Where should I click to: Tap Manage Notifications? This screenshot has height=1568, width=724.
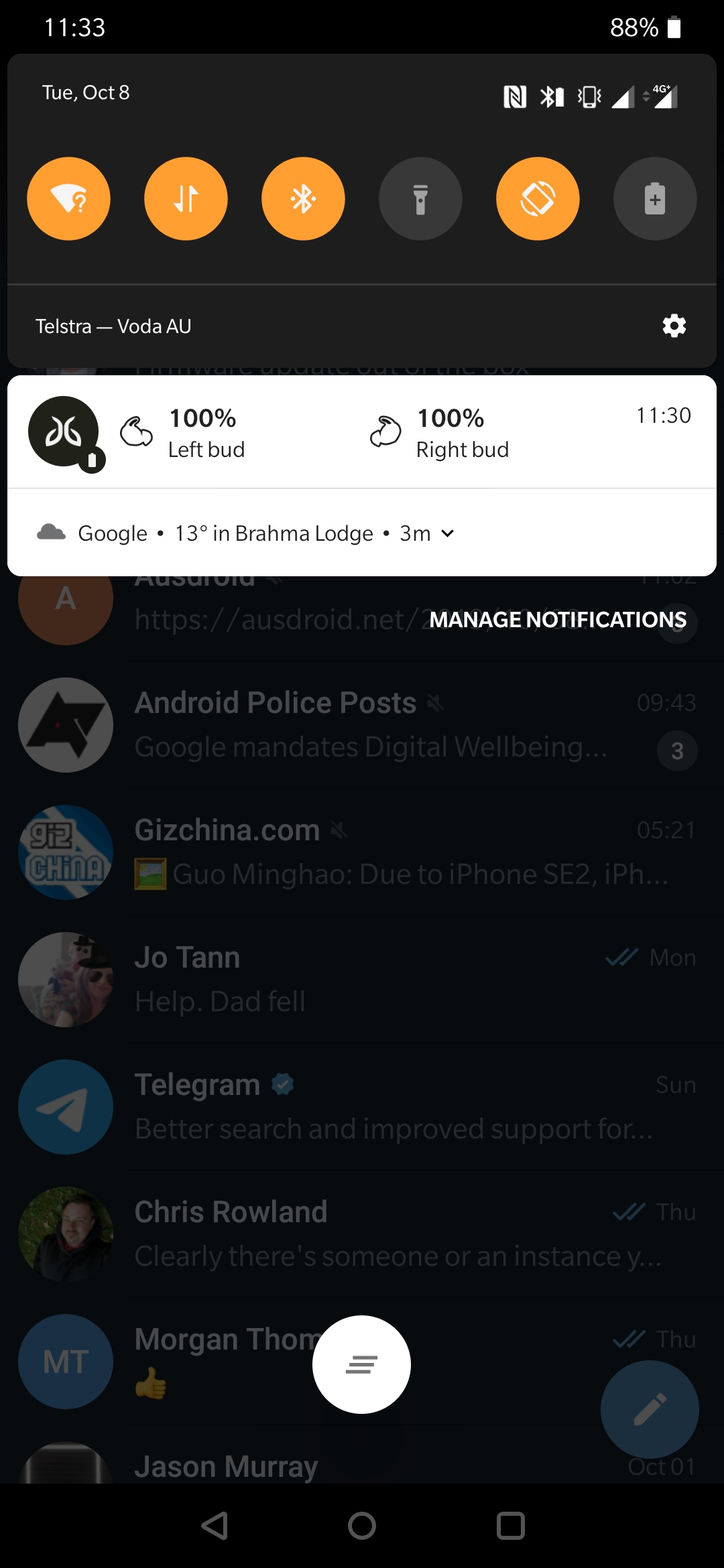[558, 619]
